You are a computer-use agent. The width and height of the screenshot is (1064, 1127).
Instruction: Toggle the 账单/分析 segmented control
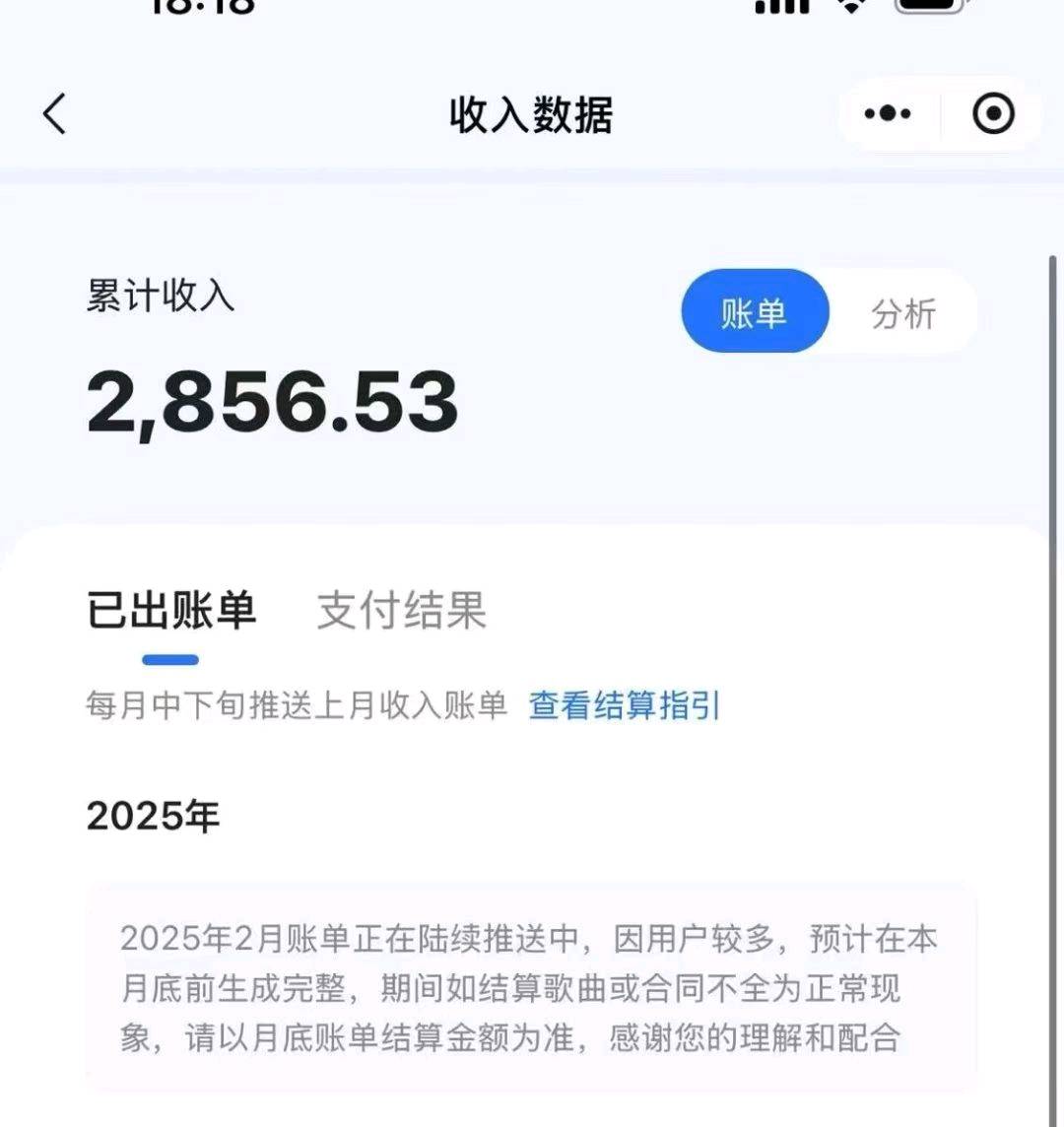pos(828,312)
